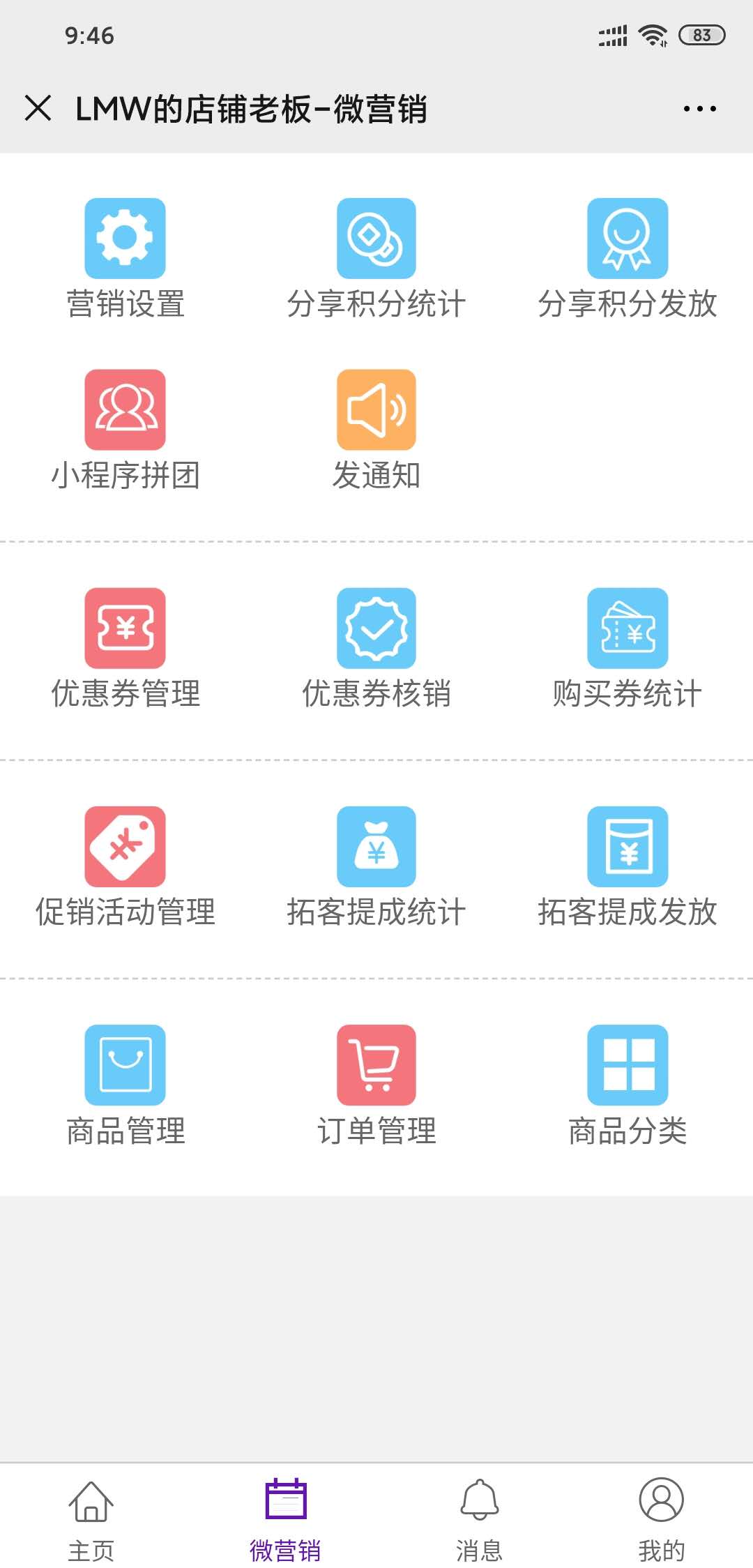
Task: Switch to the 消息 tab
Action: point(480,1519)
